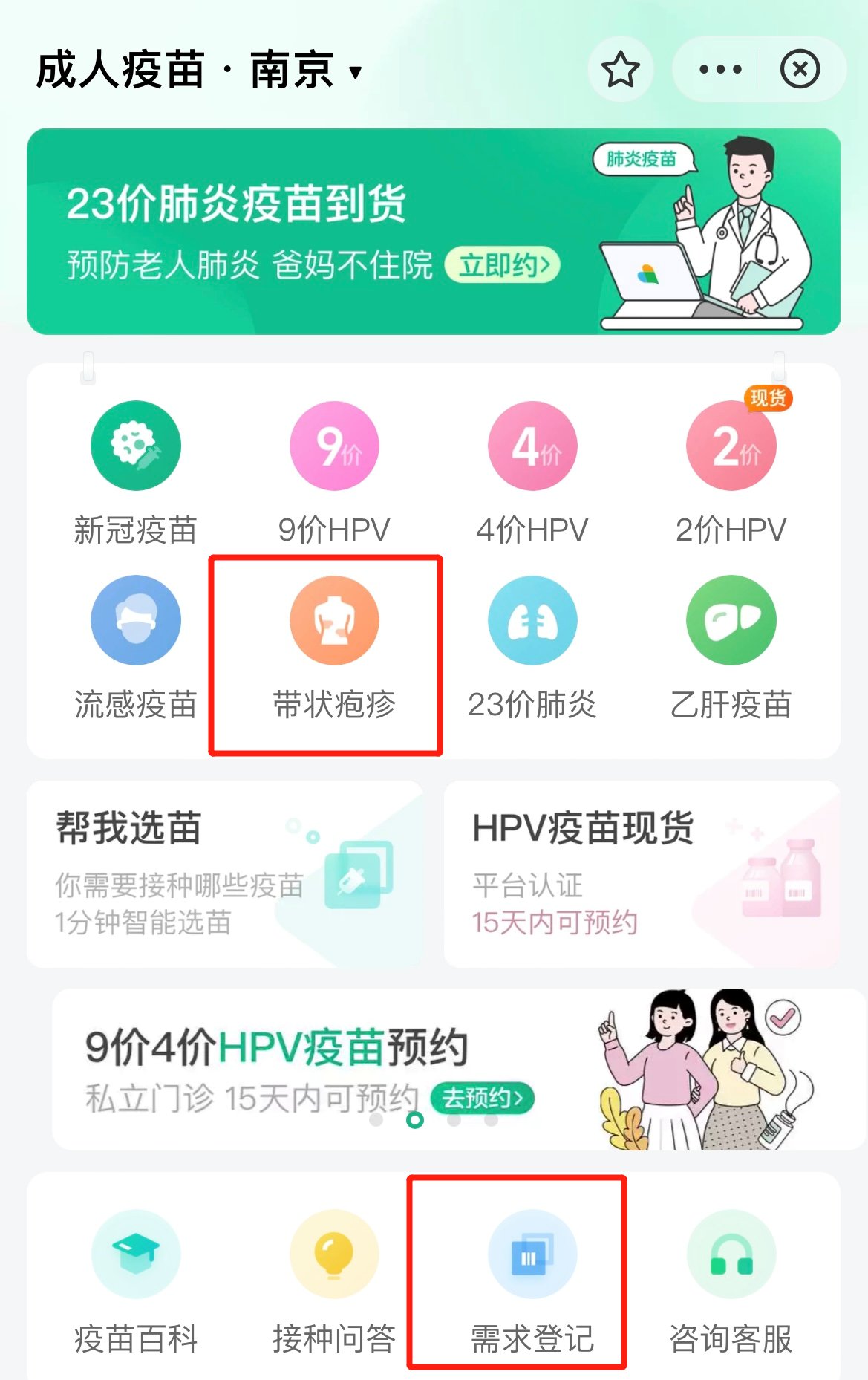Screen dimensions: 868x1380
Task: Add this mini program to favorites
Action: coord(620,70)
